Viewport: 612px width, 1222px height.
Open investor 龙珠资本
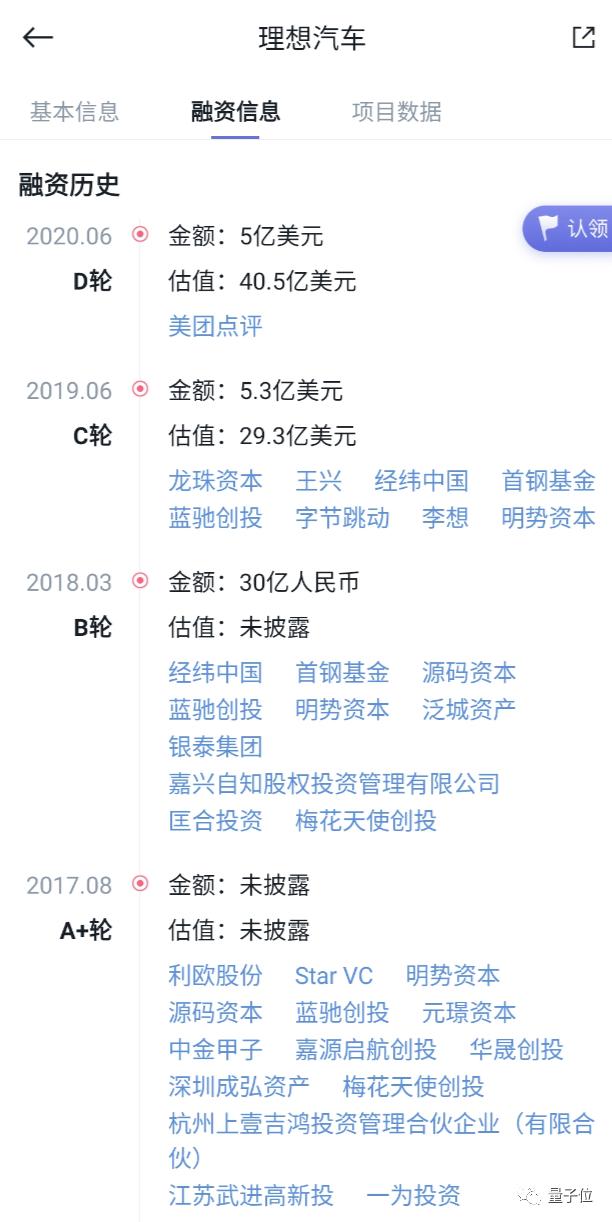[x=216, y=481]
